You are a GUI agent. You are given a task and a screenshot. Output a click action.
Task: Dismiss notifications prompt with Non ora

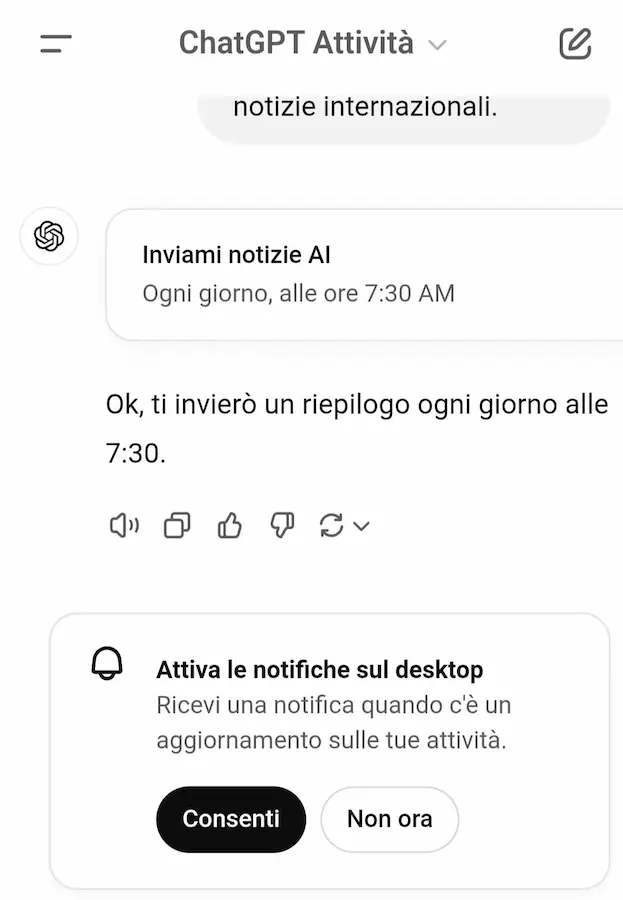tap(389, 819)
